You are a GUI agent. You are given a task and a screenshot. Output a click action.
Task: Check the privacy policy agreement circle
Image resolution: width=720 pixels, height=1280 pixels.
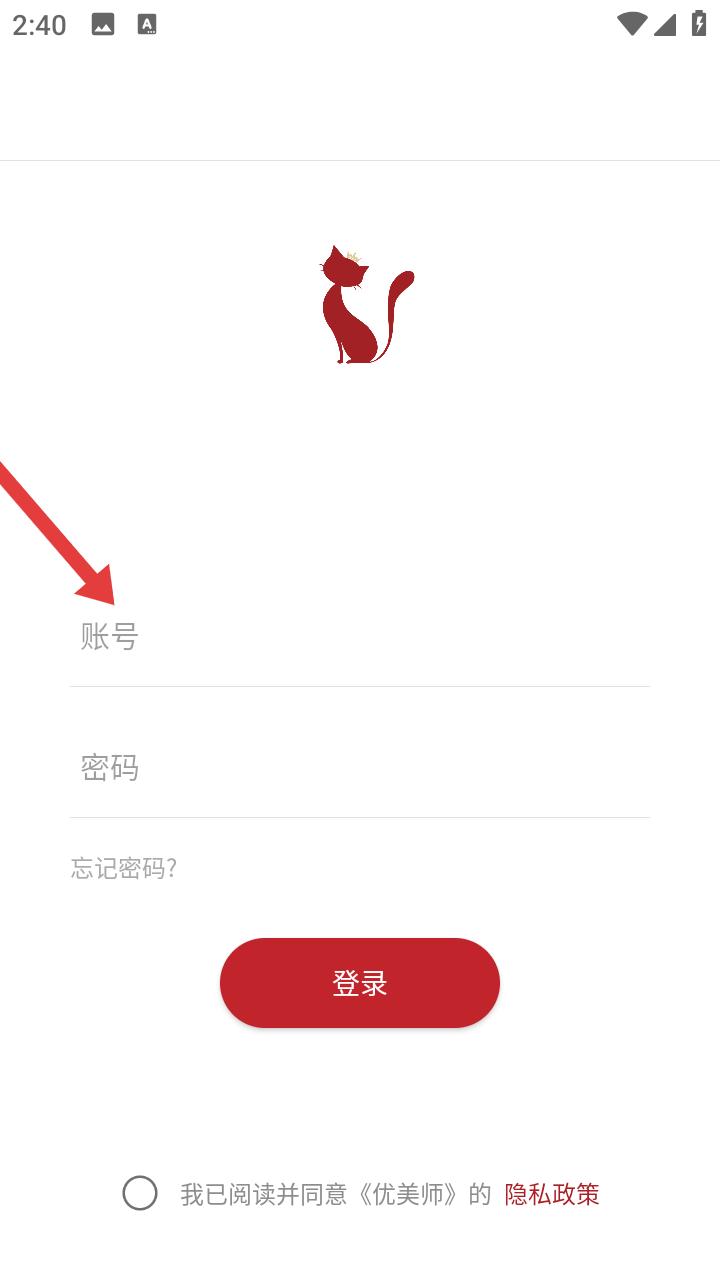pos(140,1193)
